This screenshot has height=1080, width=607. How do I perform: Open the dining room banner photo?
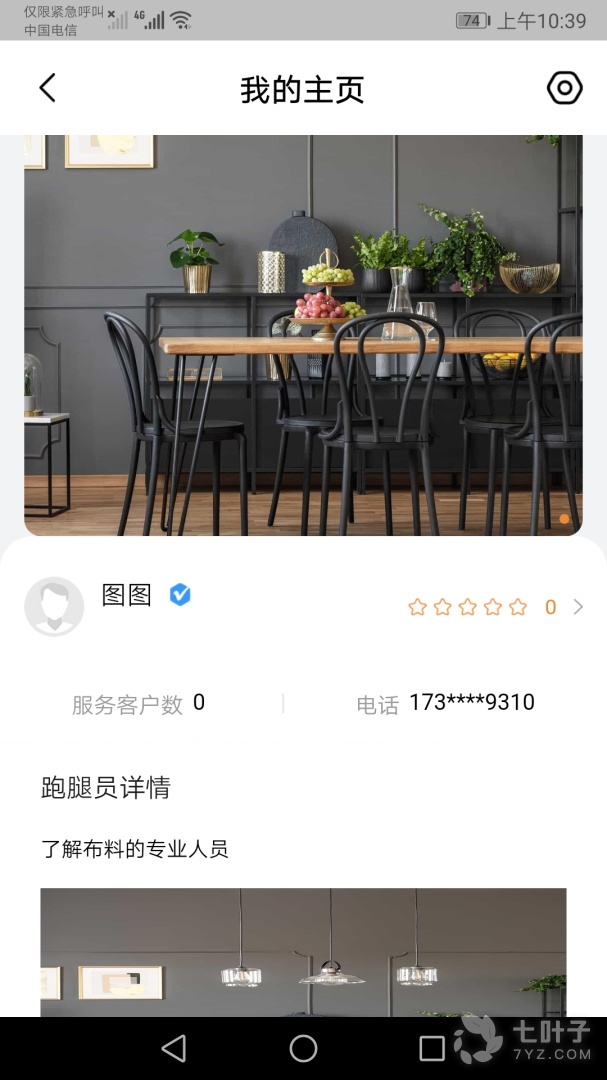[x=303, y=335]
